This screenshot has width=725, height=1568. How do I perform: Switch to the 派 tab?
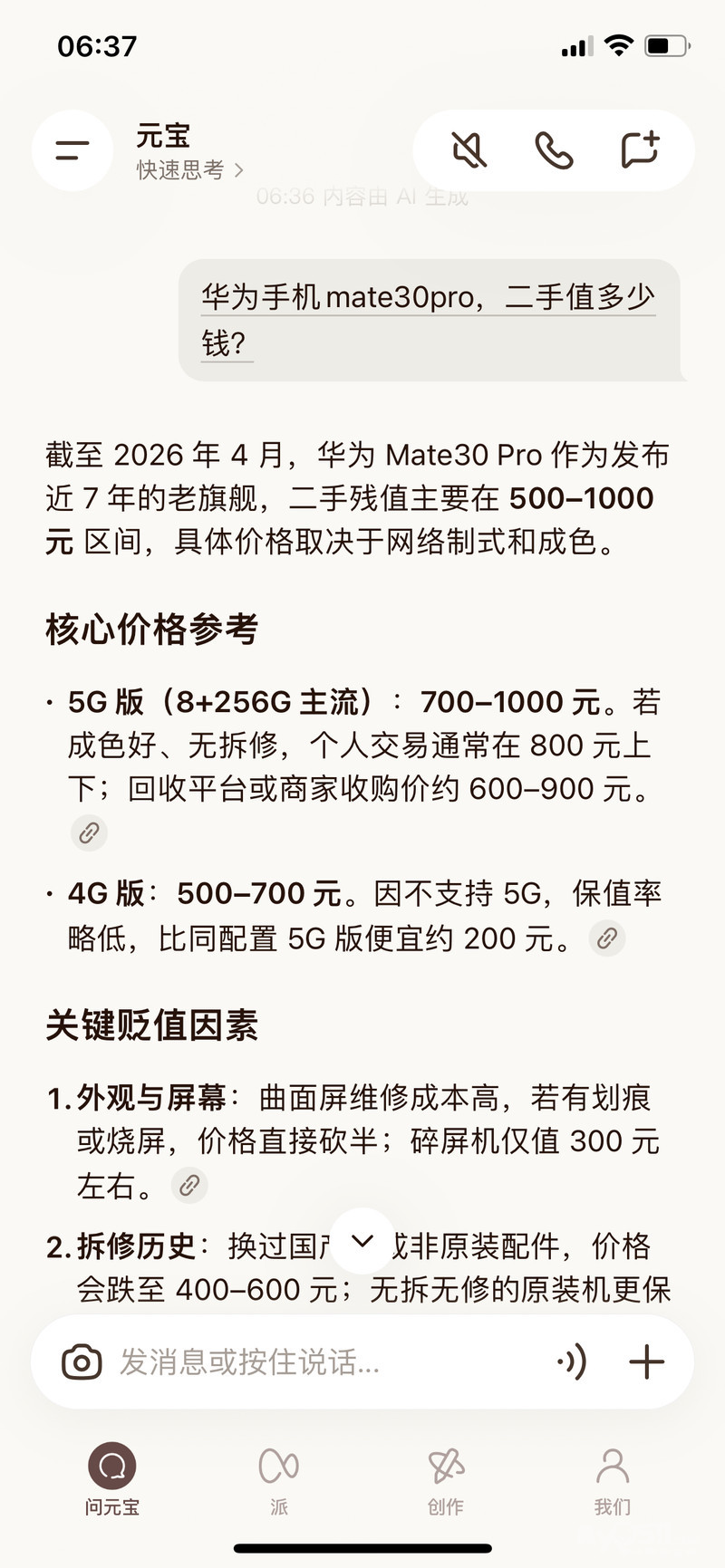[279, 1478]
